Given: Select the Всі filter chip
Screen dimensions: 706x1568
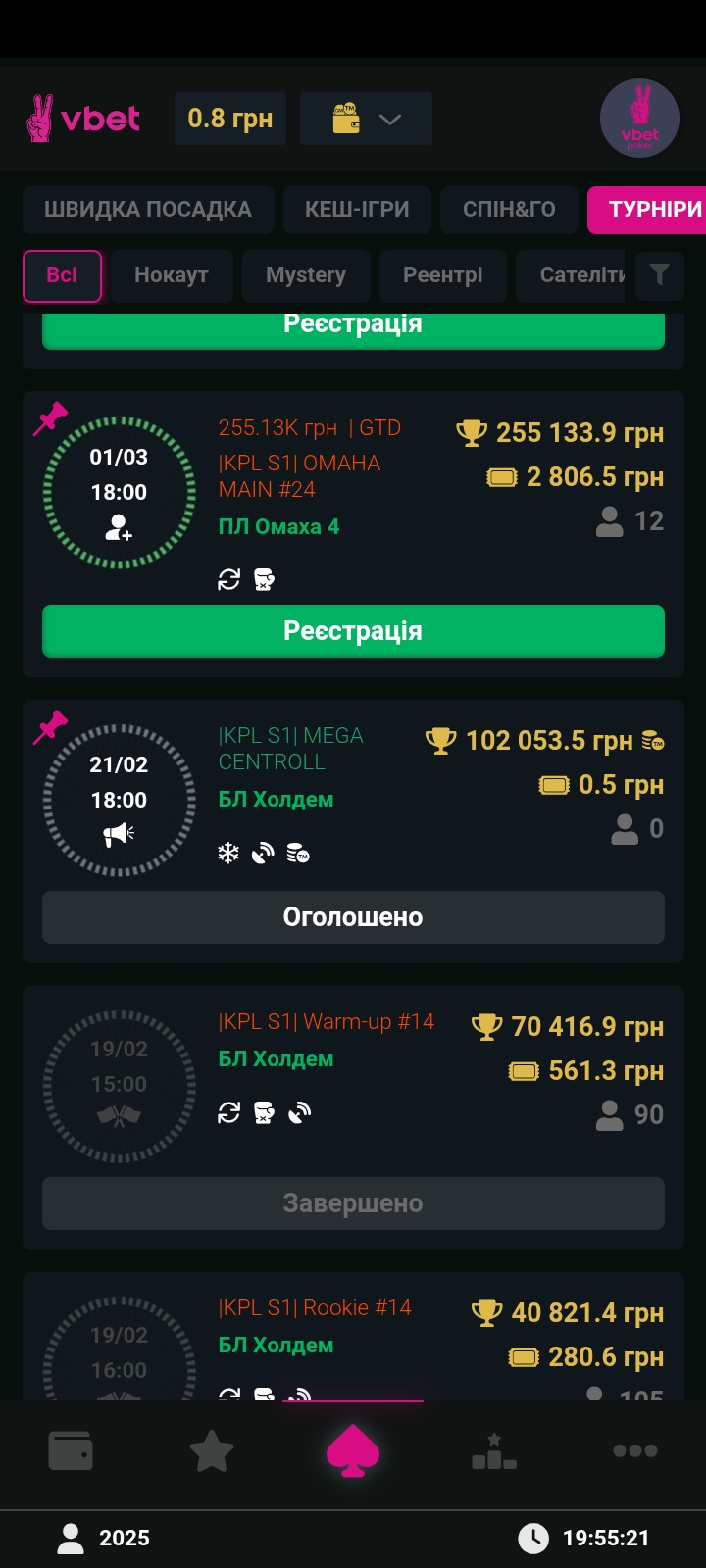Looking at the screenshot, I should click(62, 275).
